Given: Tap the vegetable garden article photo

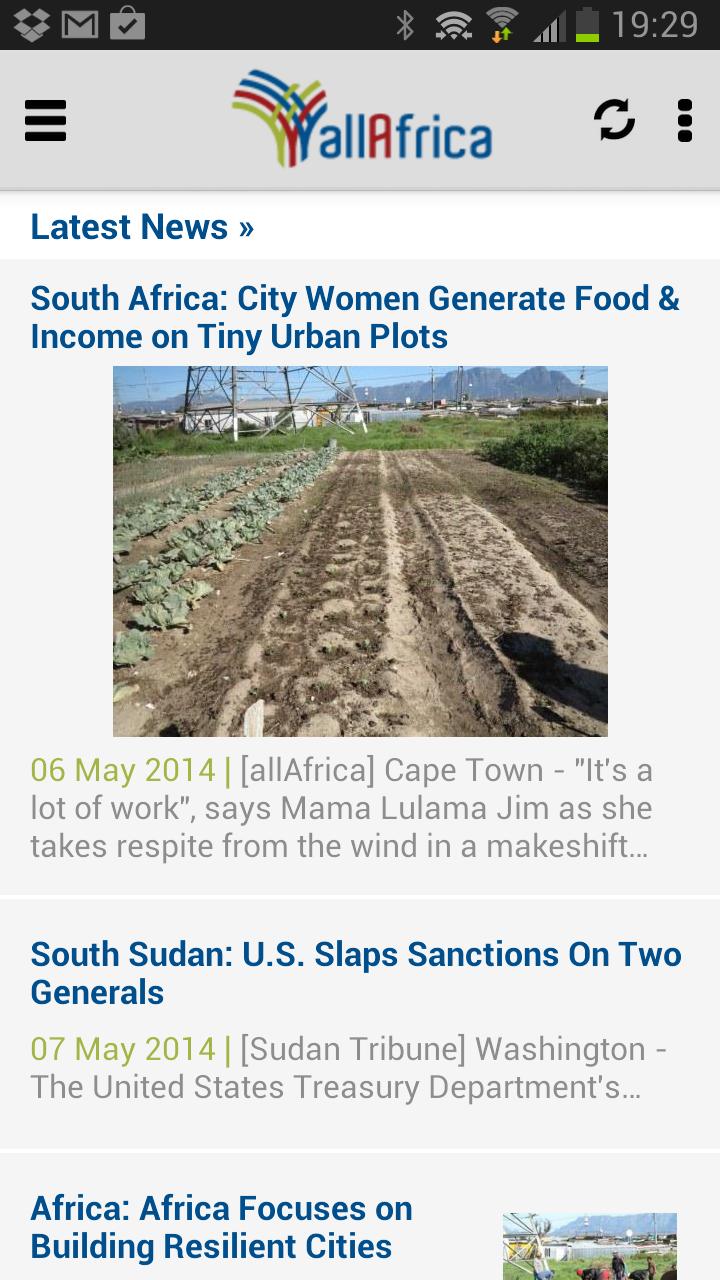Looking at the screenshot, I should (x=360, y=551).
